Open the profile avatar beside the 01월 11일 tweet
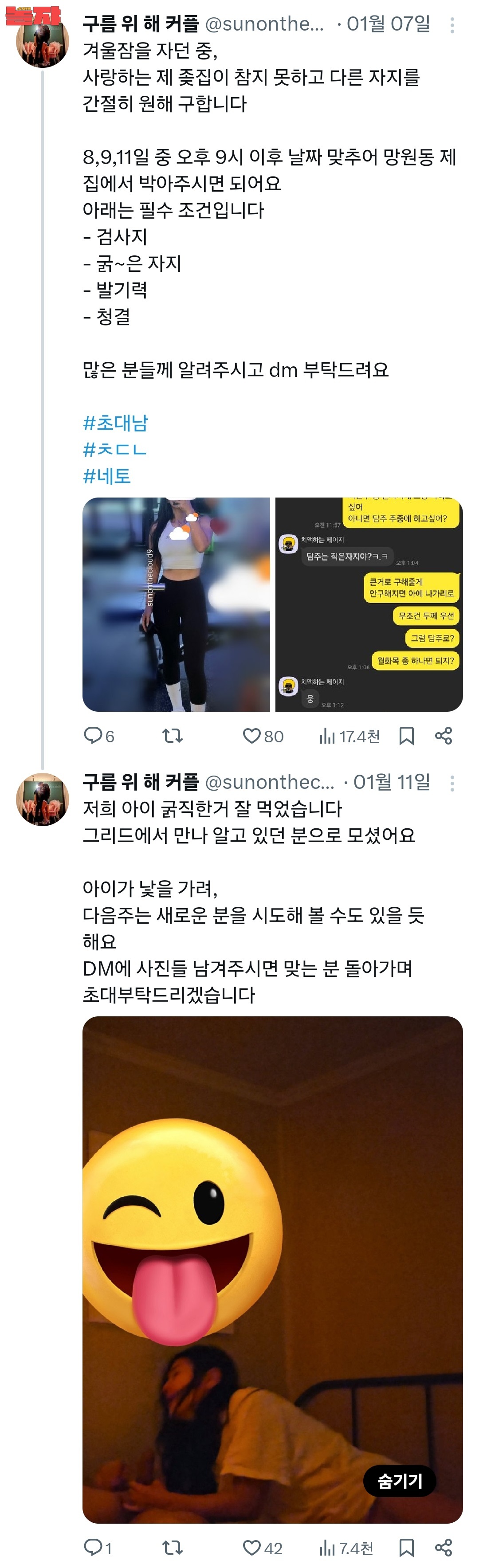This screenshot has width=479, height=1568. (42, 799)
